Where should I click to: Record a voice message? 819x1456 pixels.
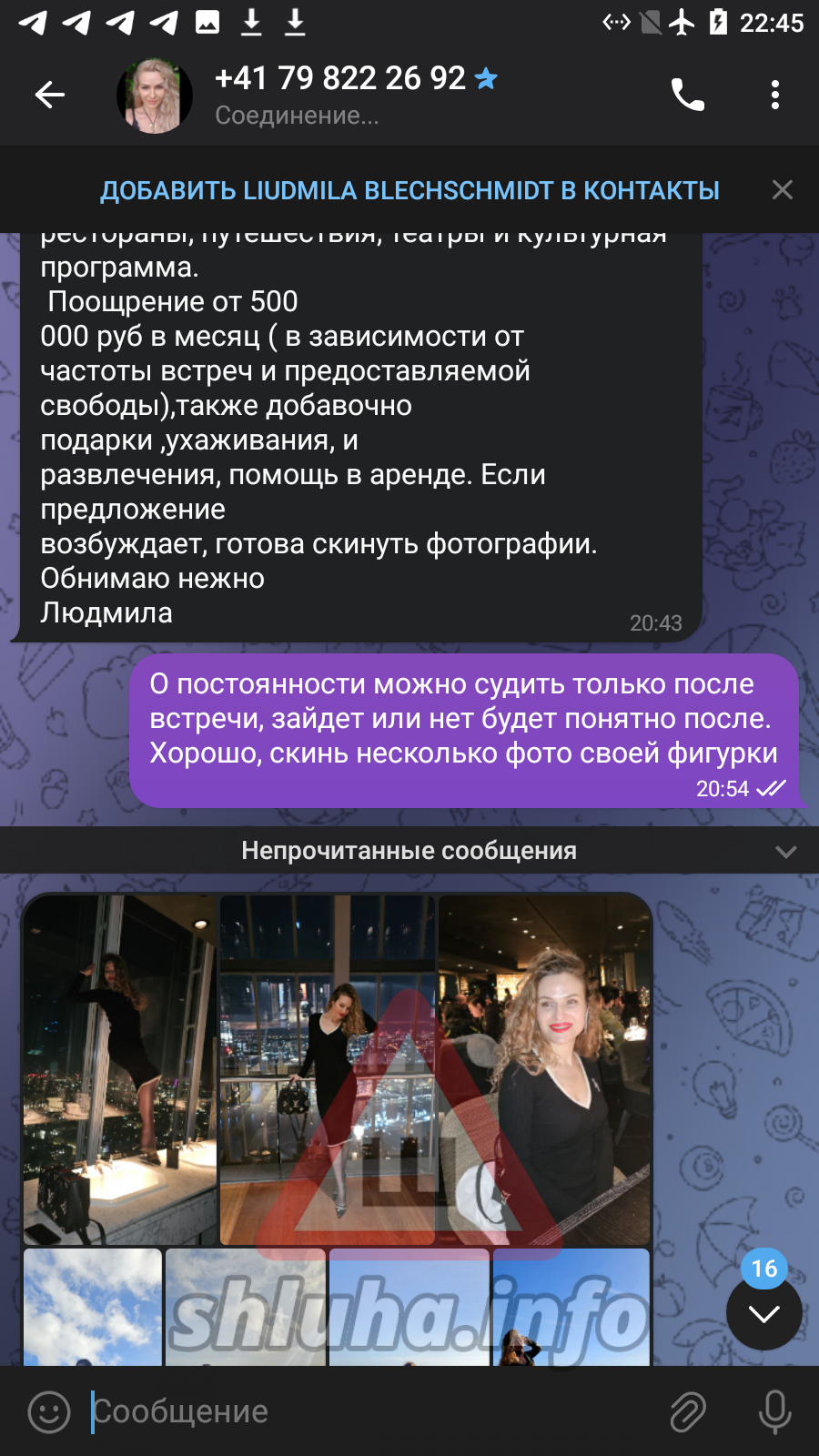[x=774, y=1411]
